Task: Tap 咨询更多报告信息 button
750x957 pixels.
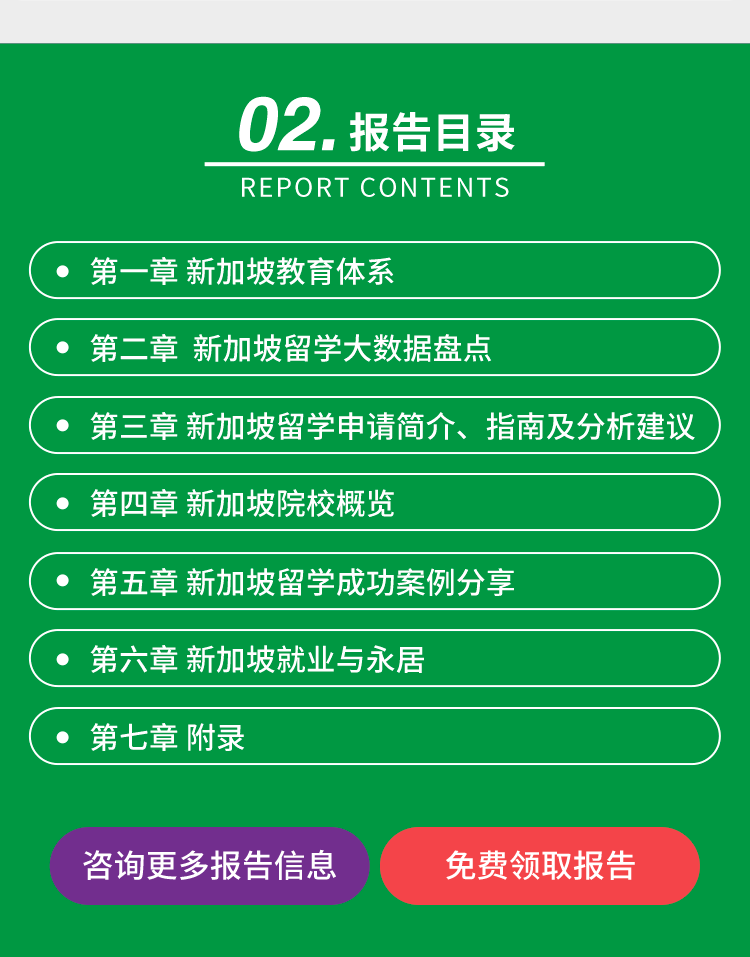Action: 209,866
